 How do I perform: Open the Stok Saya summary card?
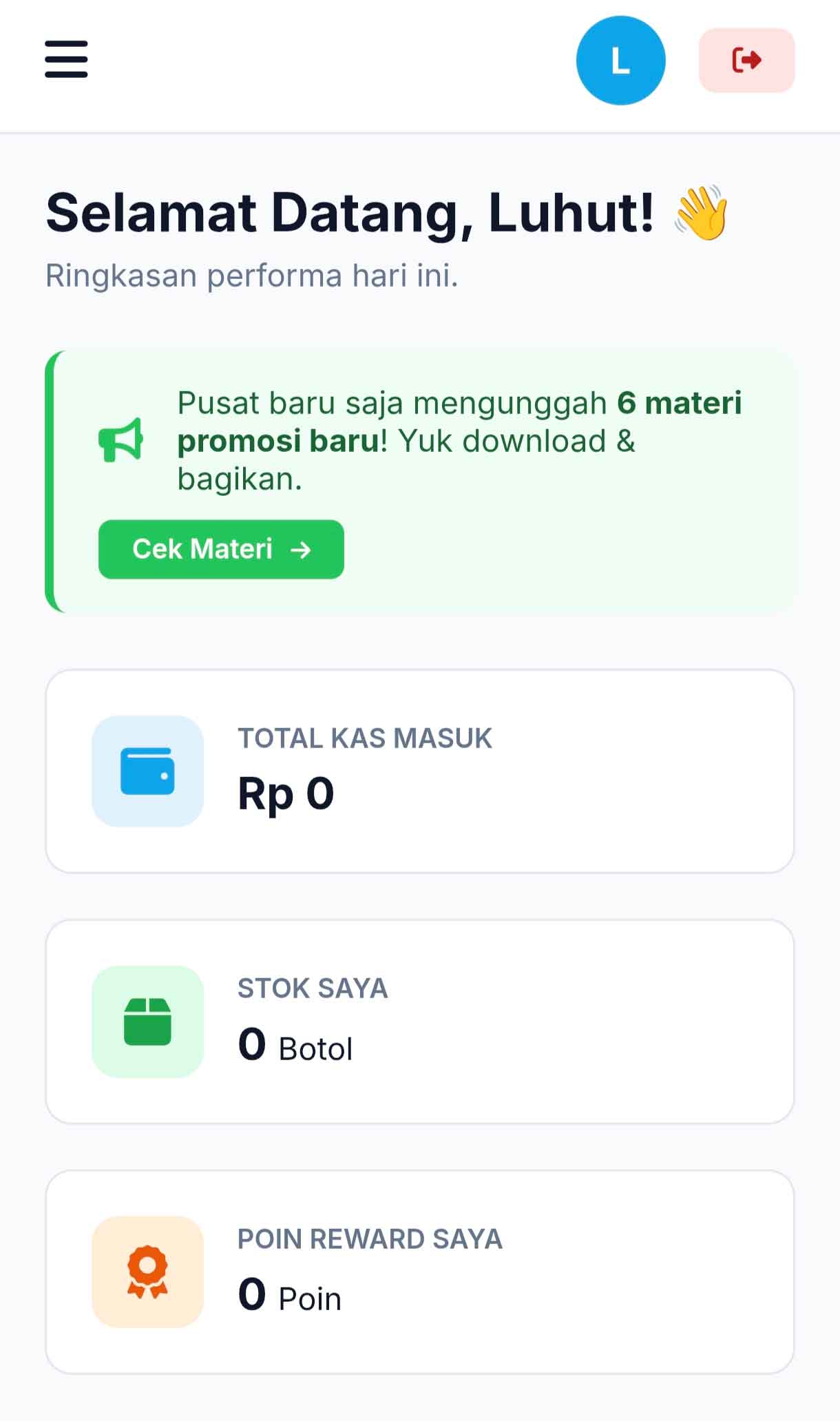[420, 1021]
